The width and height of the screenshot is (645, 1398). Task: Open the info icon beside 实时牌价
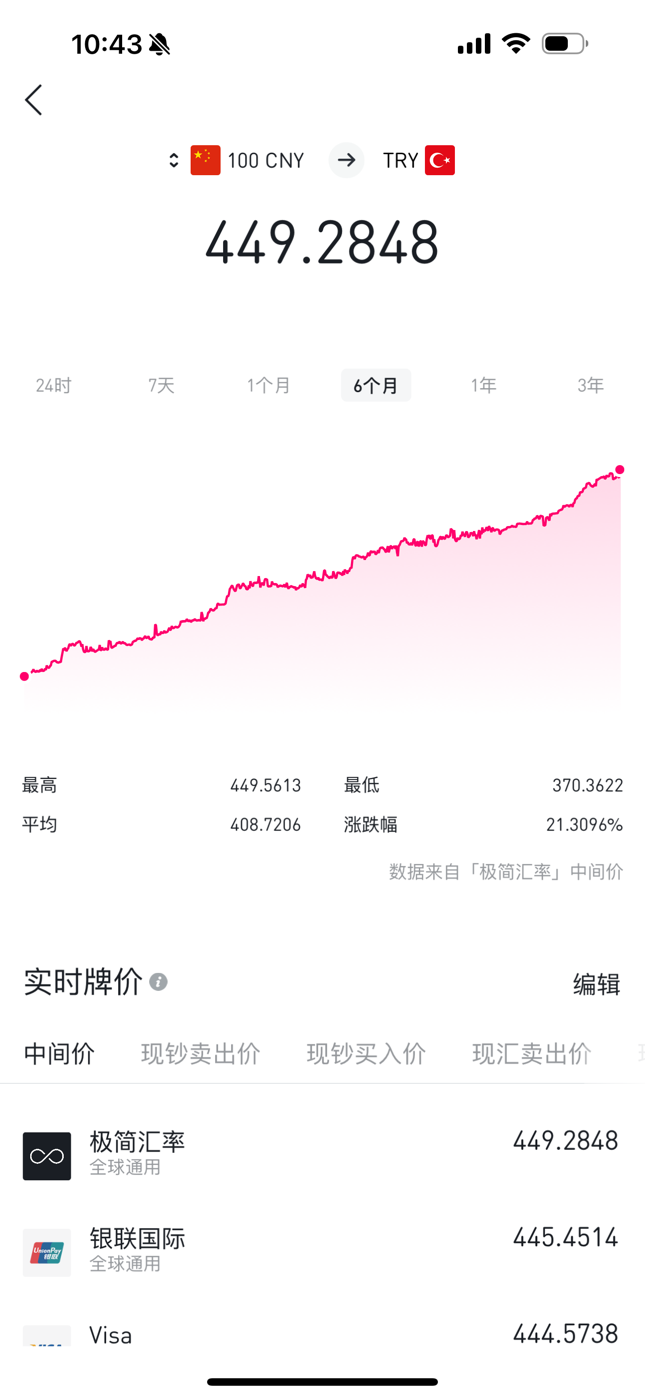(x=158, y=983)
